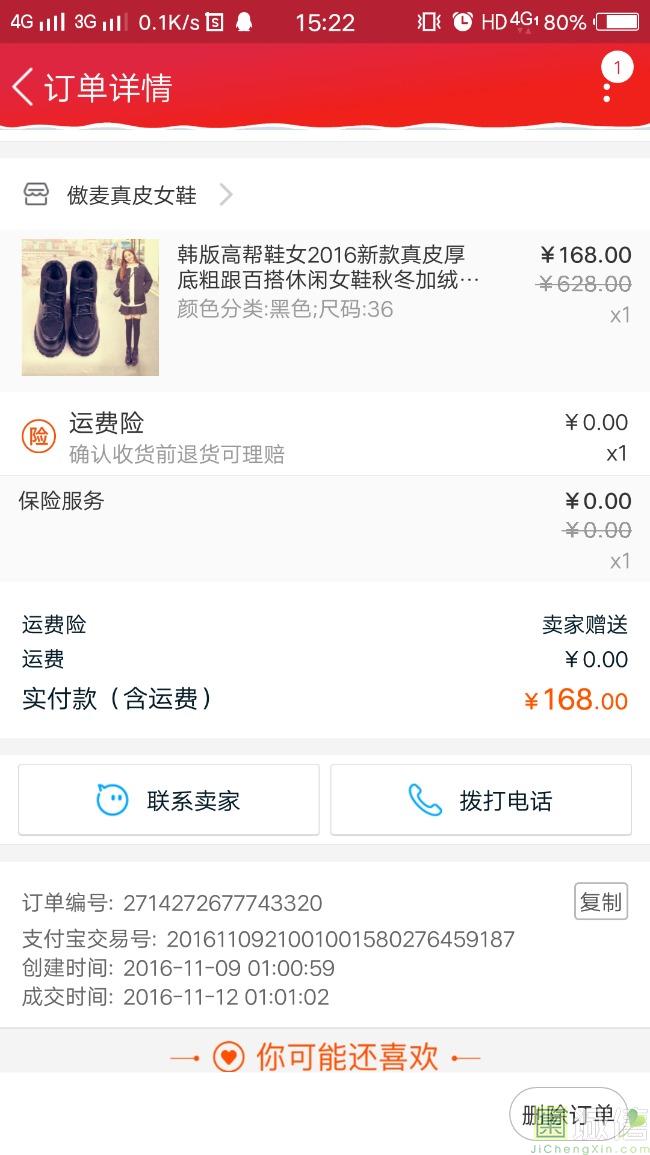Tap 删除订单 to delete order
The image size is (650, 1155).
568,1115
